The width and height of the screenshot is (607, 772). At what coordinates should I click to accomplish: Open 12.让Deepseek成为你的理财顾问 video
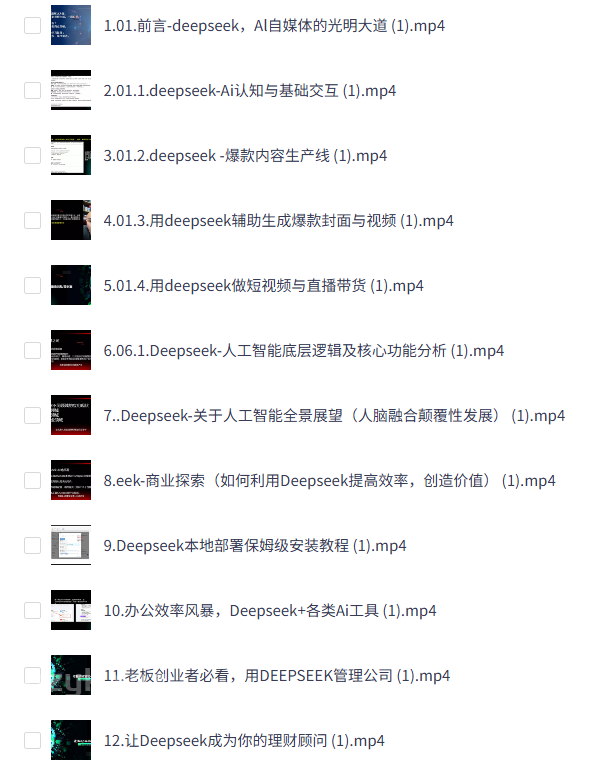pyautogui.click(x=244, y=740)
